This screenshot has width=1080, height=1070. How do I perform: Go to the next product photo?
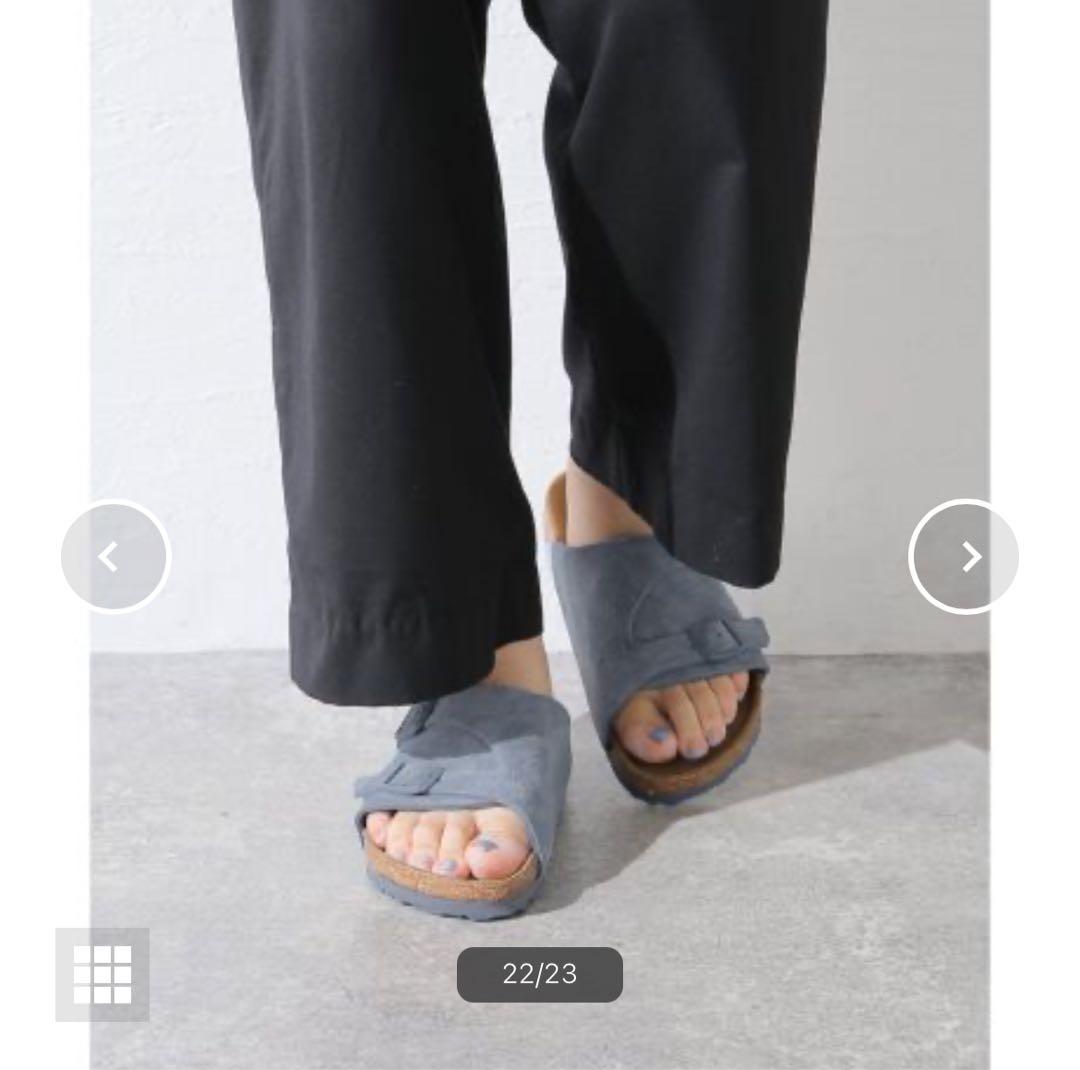click(964, 556)
